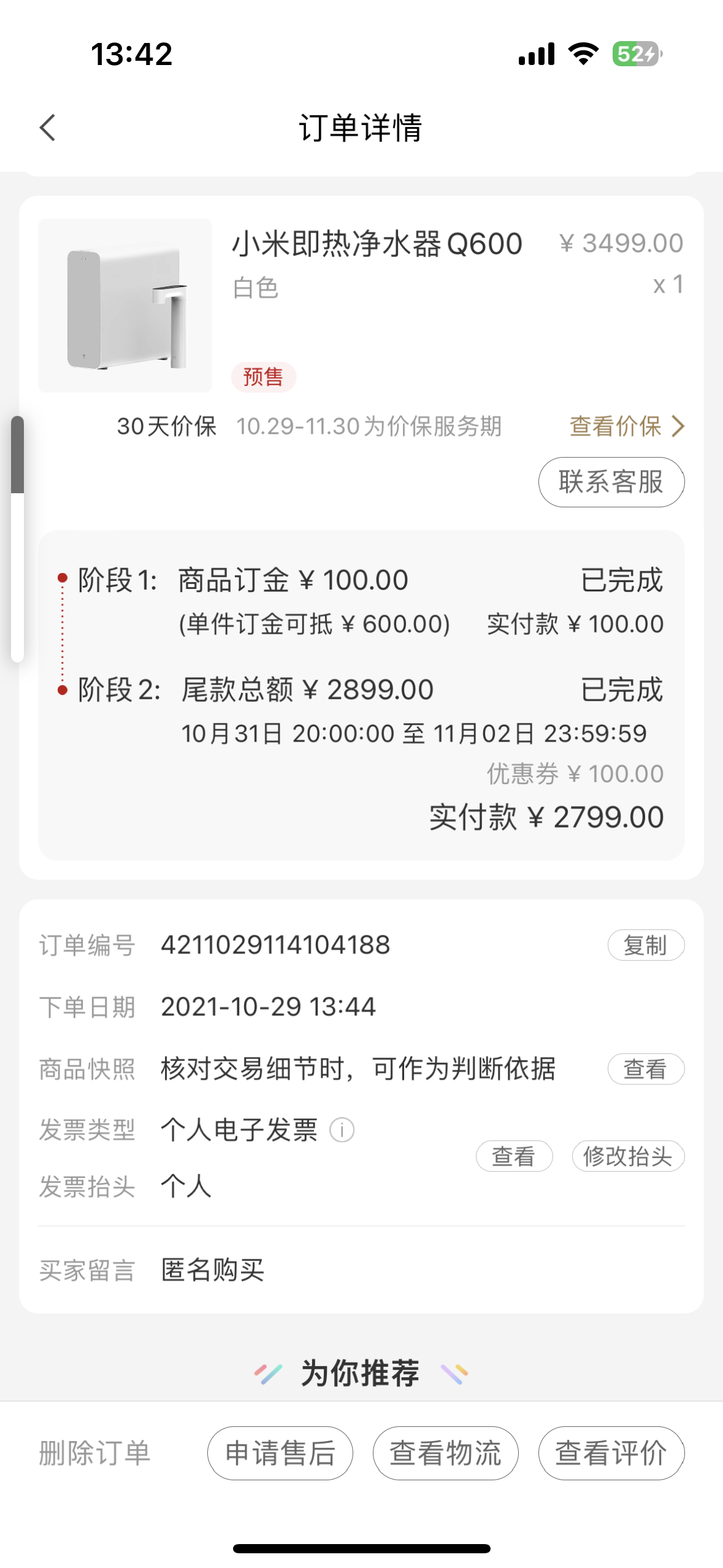Tap the 联系客服 button
This screenshot has width=723, height=1568.
(x=611, y=482)
